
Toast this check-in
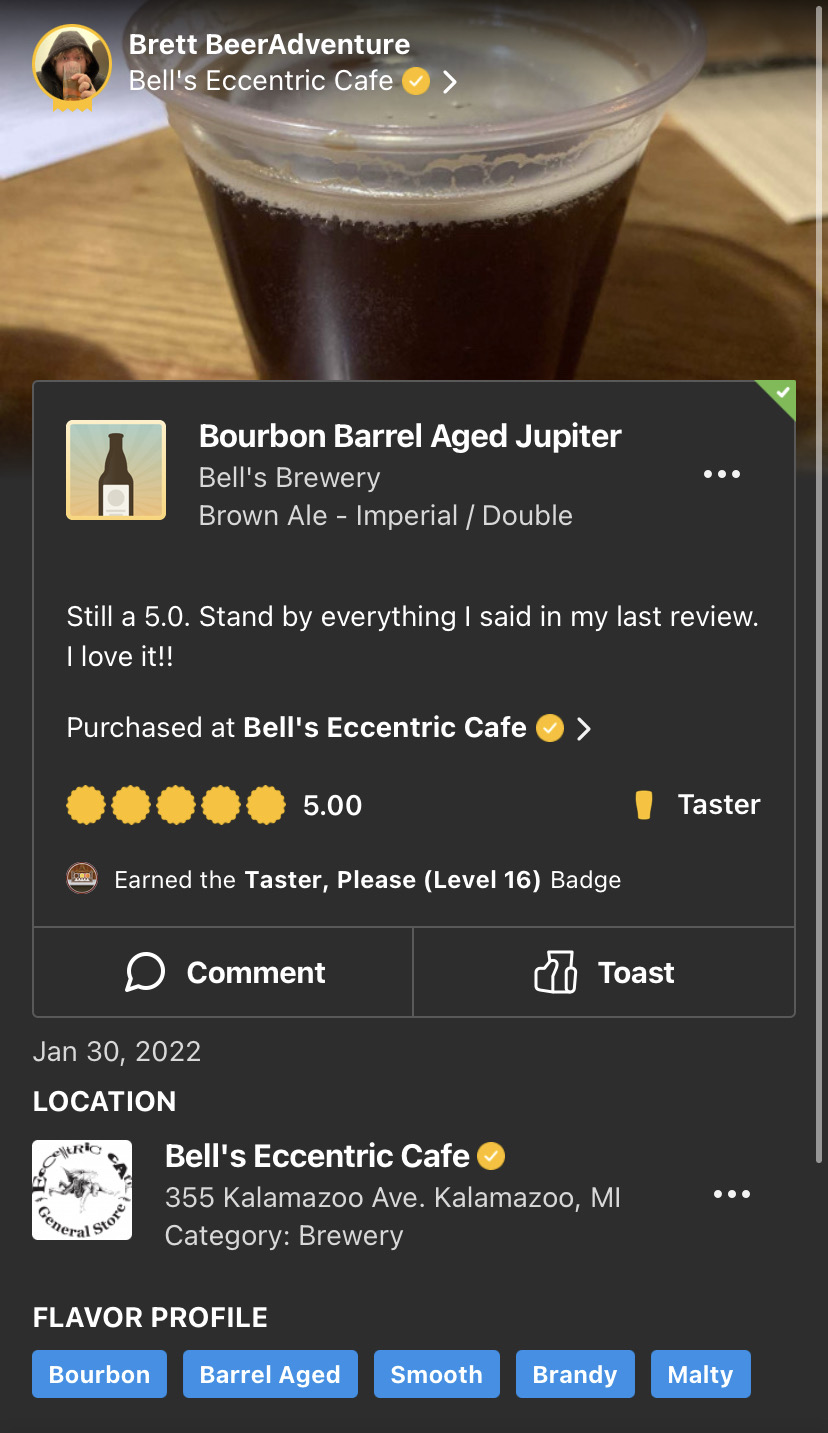click(604, 972)
